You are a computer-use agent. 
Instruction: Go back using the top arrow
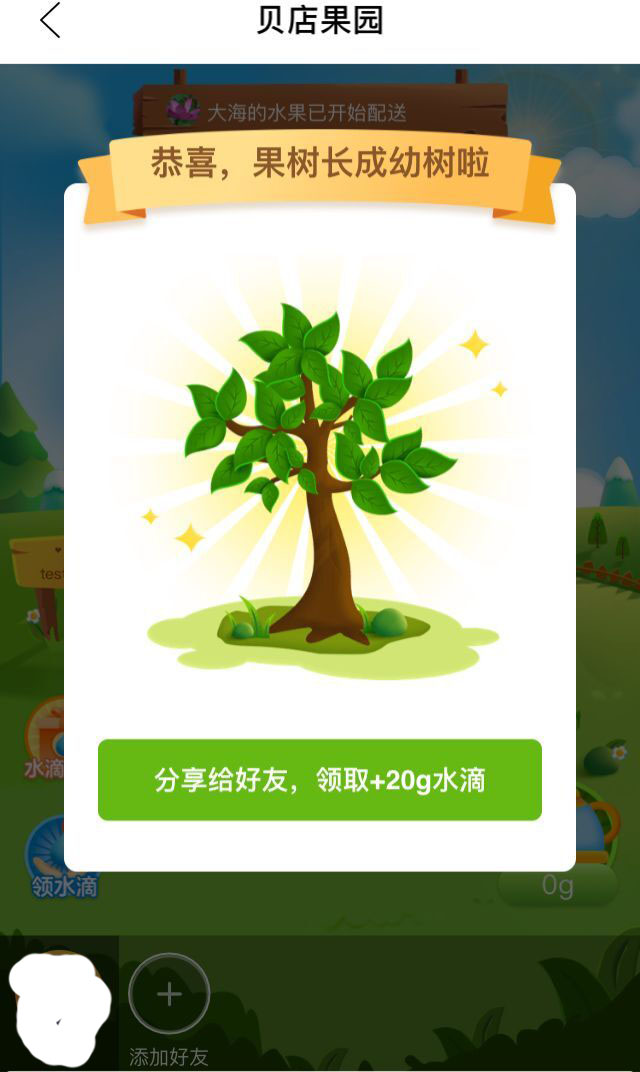coord(50,21)
